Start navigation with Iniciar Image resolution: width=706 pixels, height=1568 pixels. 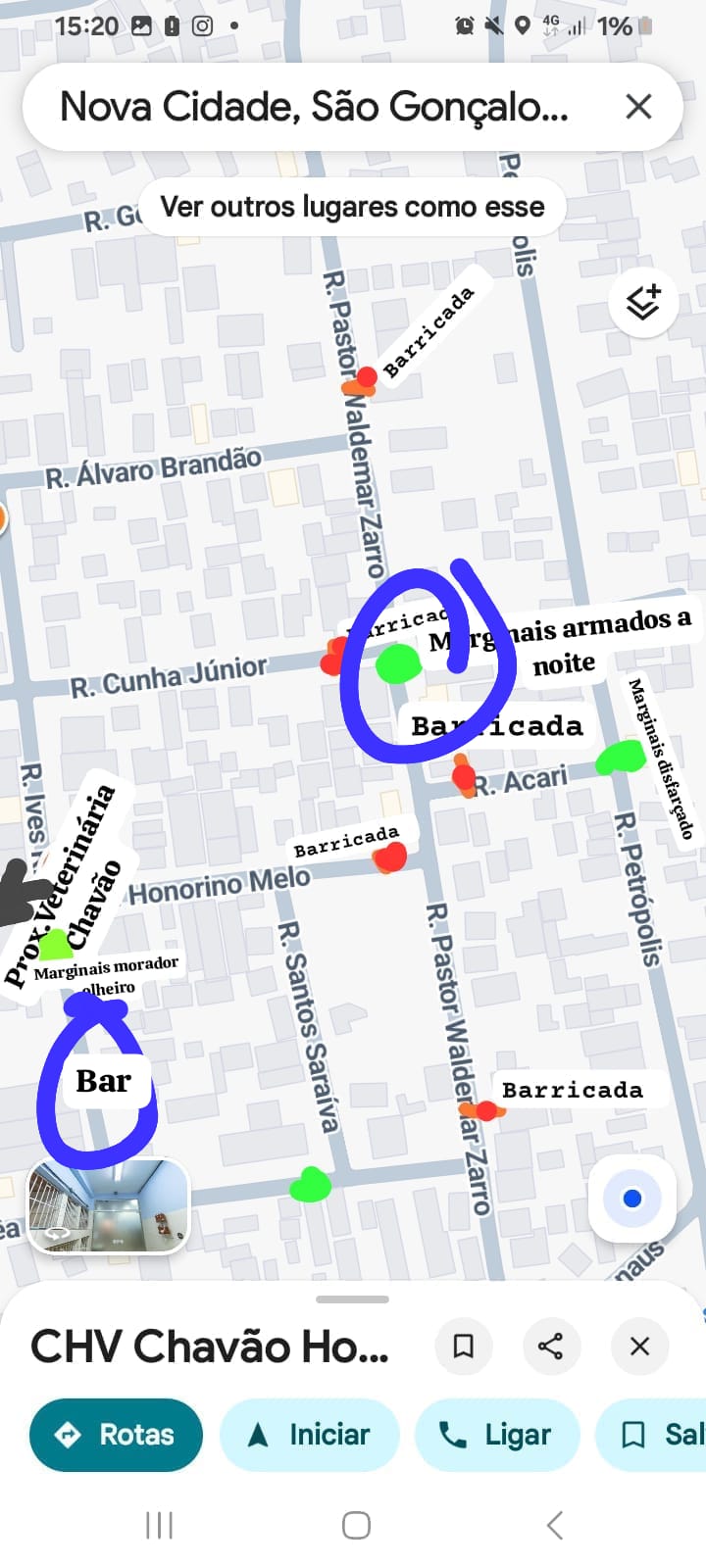point(309,1435)
